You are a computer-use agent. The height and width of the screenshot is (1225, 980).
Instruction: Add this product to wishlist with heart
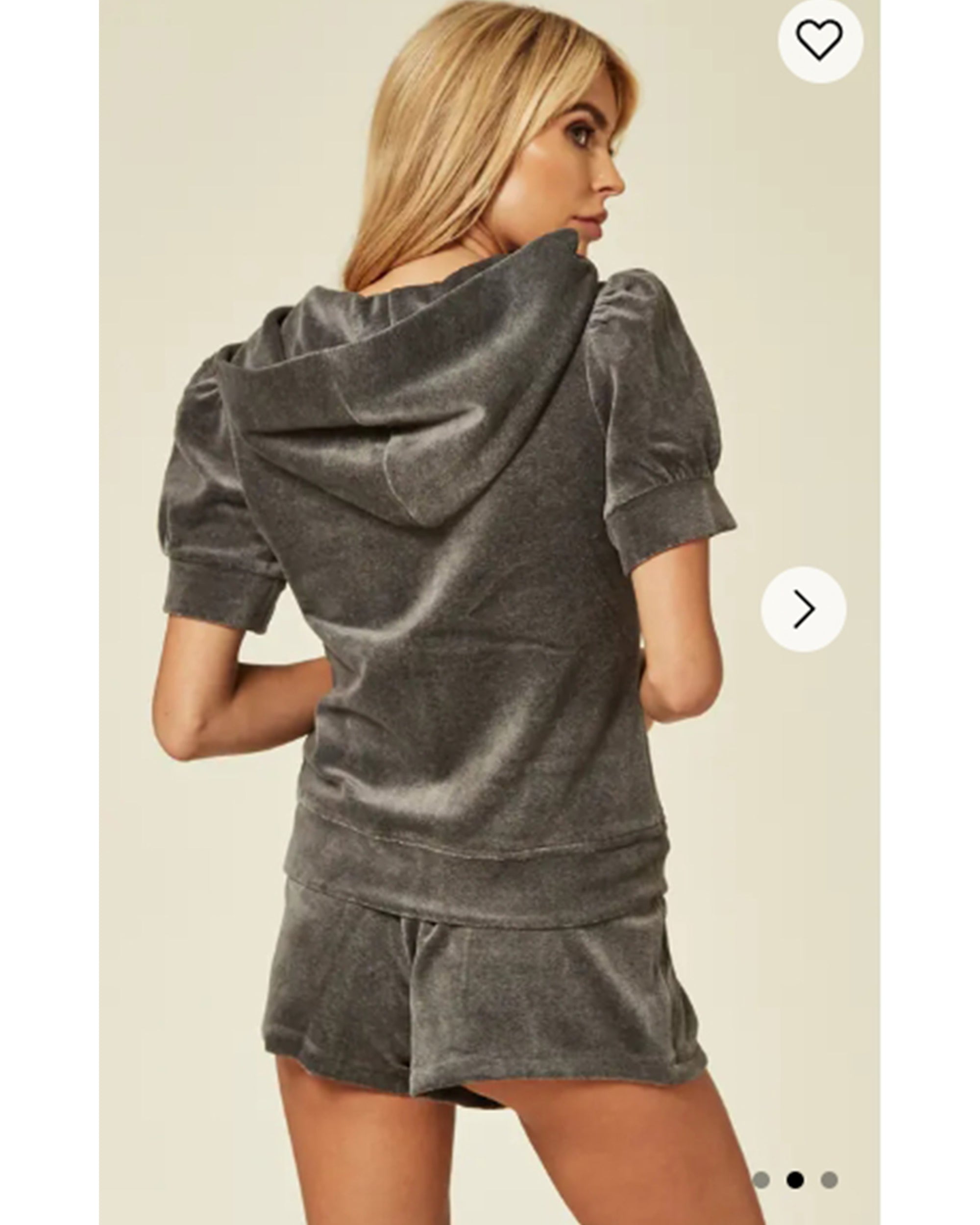pyautogui.click(x=820, y=40)
